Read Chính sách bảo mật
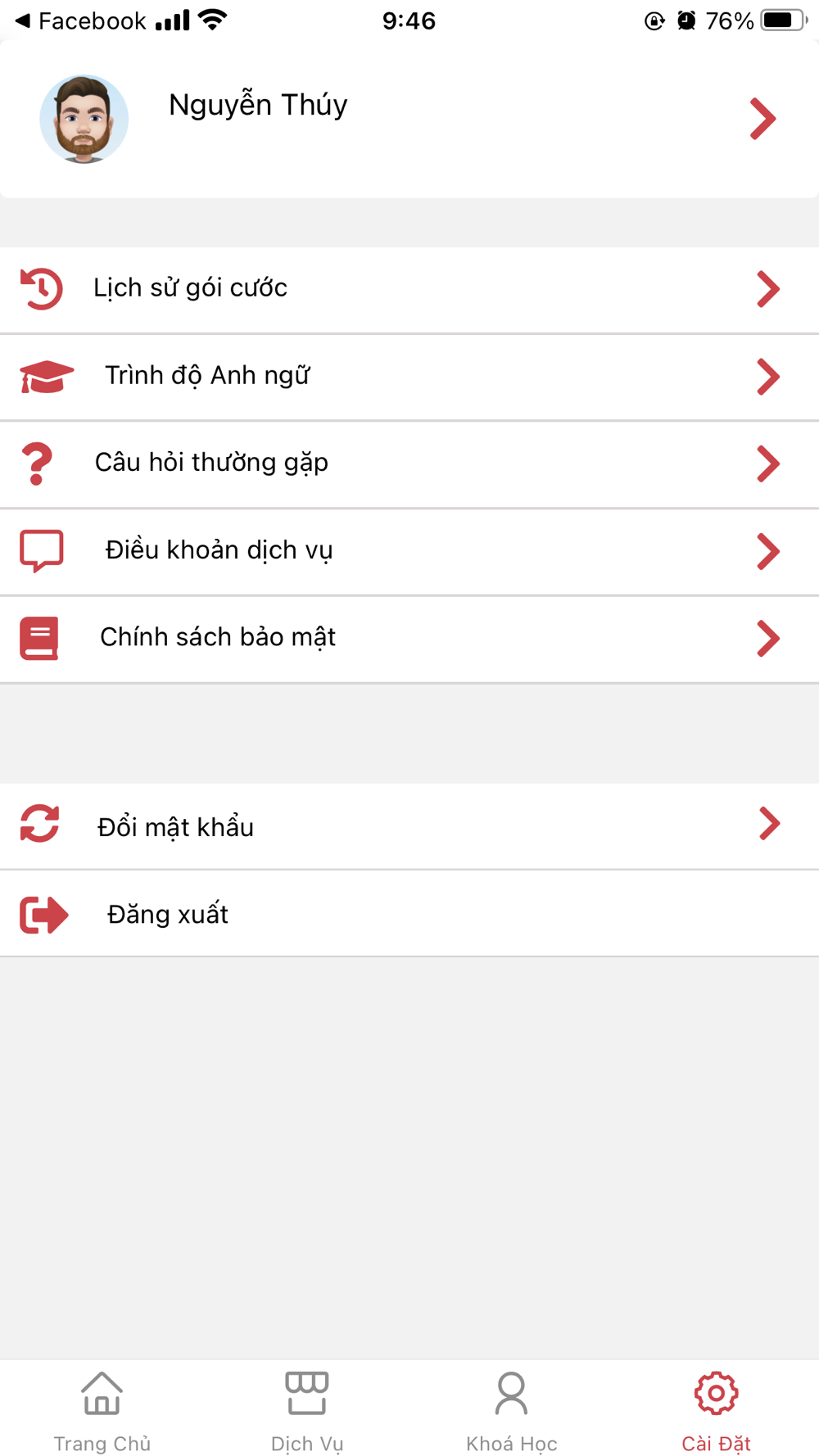 409,640
